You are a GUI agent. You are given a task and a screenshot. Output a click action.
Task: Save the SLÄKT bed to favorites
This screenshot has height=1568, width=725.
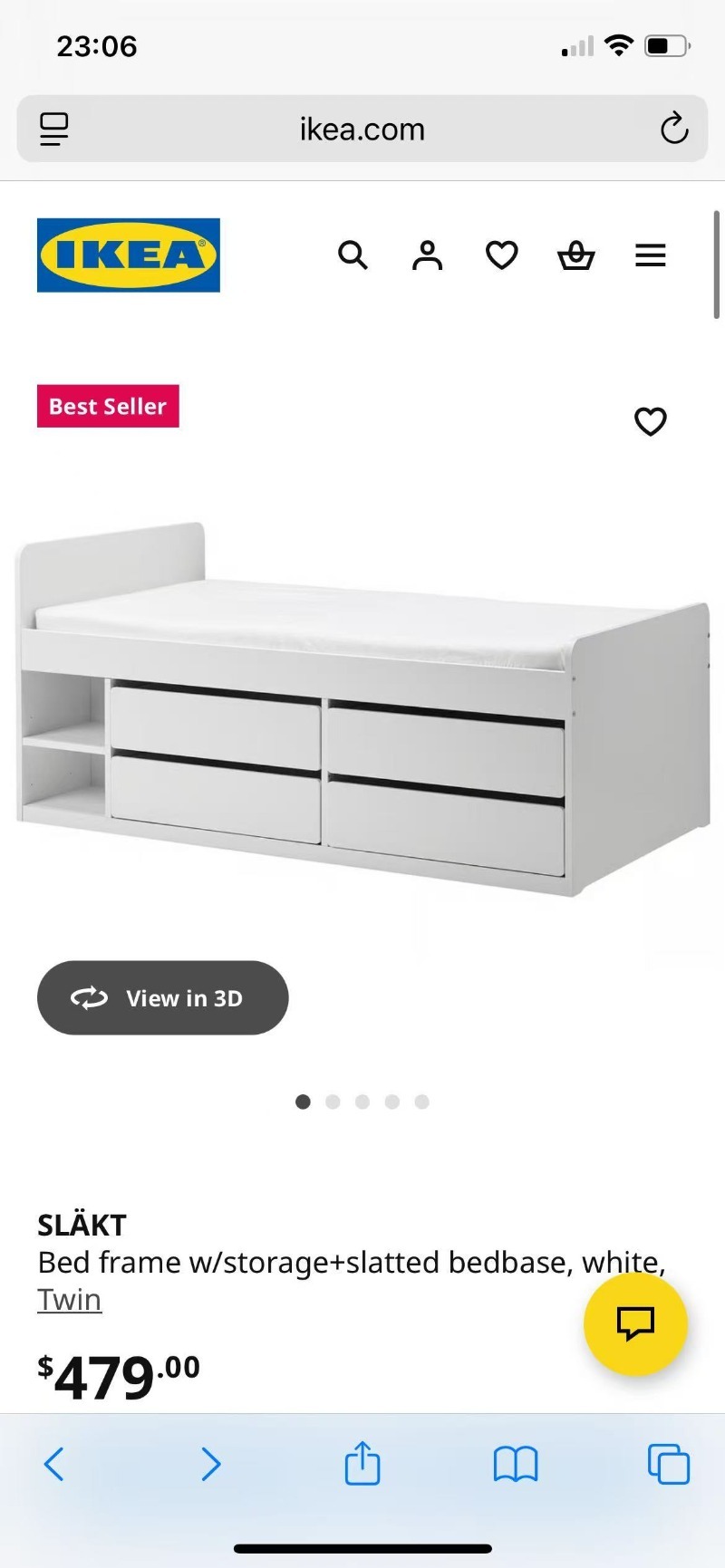(650, 421)
